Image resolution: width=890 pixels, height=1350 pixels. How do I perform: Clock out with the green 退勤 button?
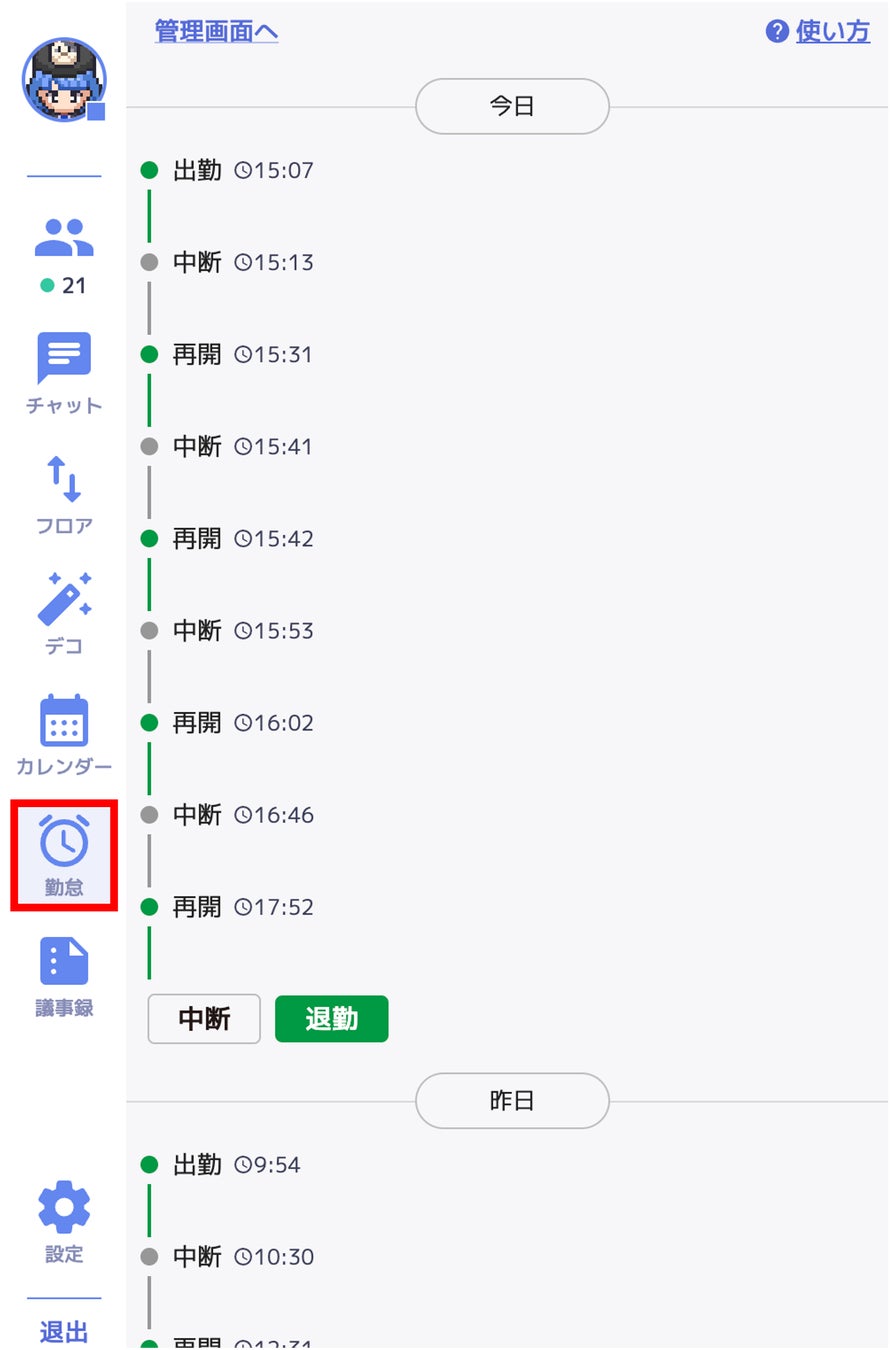(x=331, y=1019)
